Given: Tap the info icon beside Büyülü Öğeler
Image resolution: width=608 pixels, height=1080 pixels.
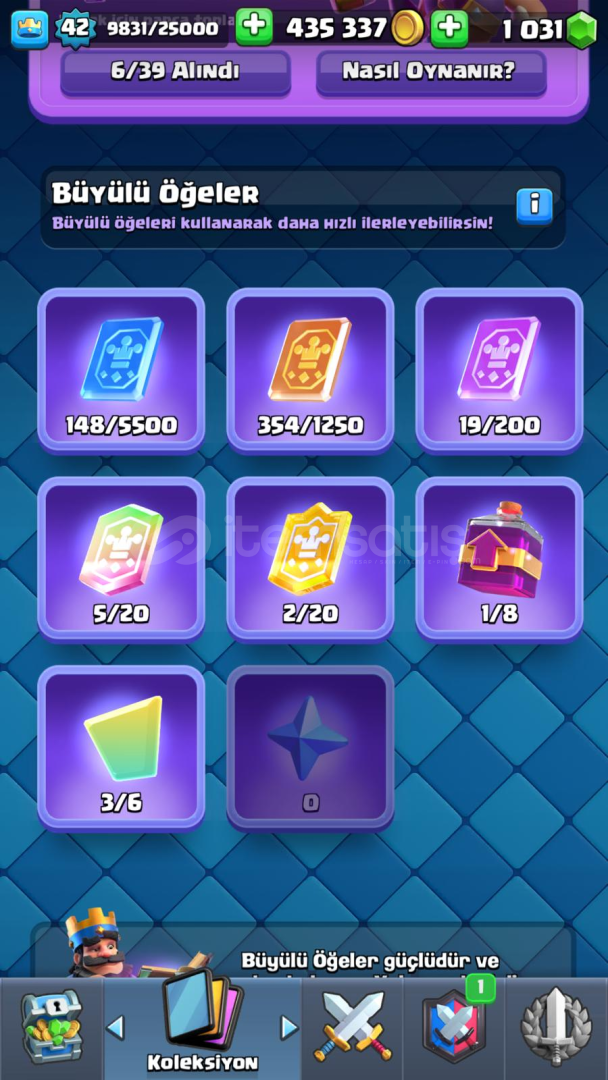Looking at the screenshot, I should (534, 205).
